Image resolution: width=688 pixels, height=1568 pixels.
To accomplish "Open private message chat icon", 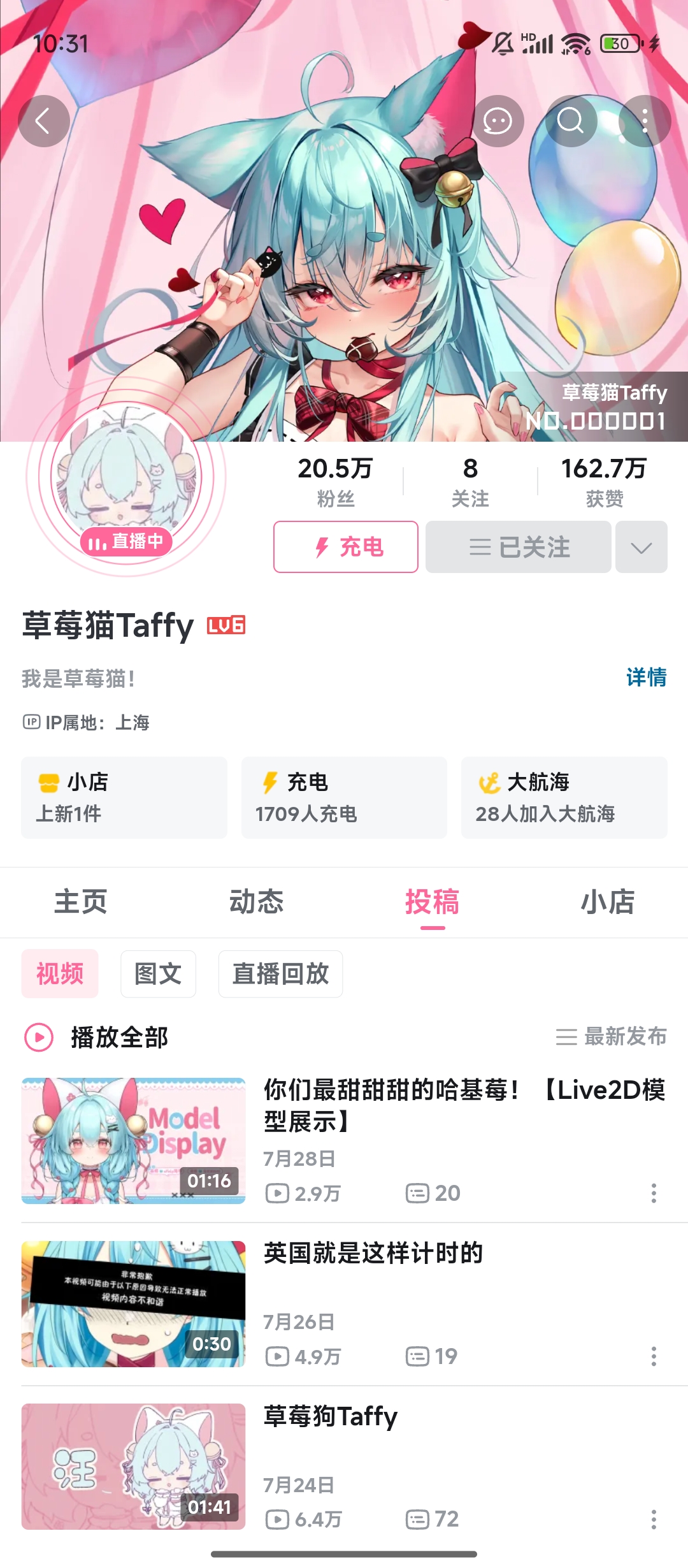I will 498,121.
